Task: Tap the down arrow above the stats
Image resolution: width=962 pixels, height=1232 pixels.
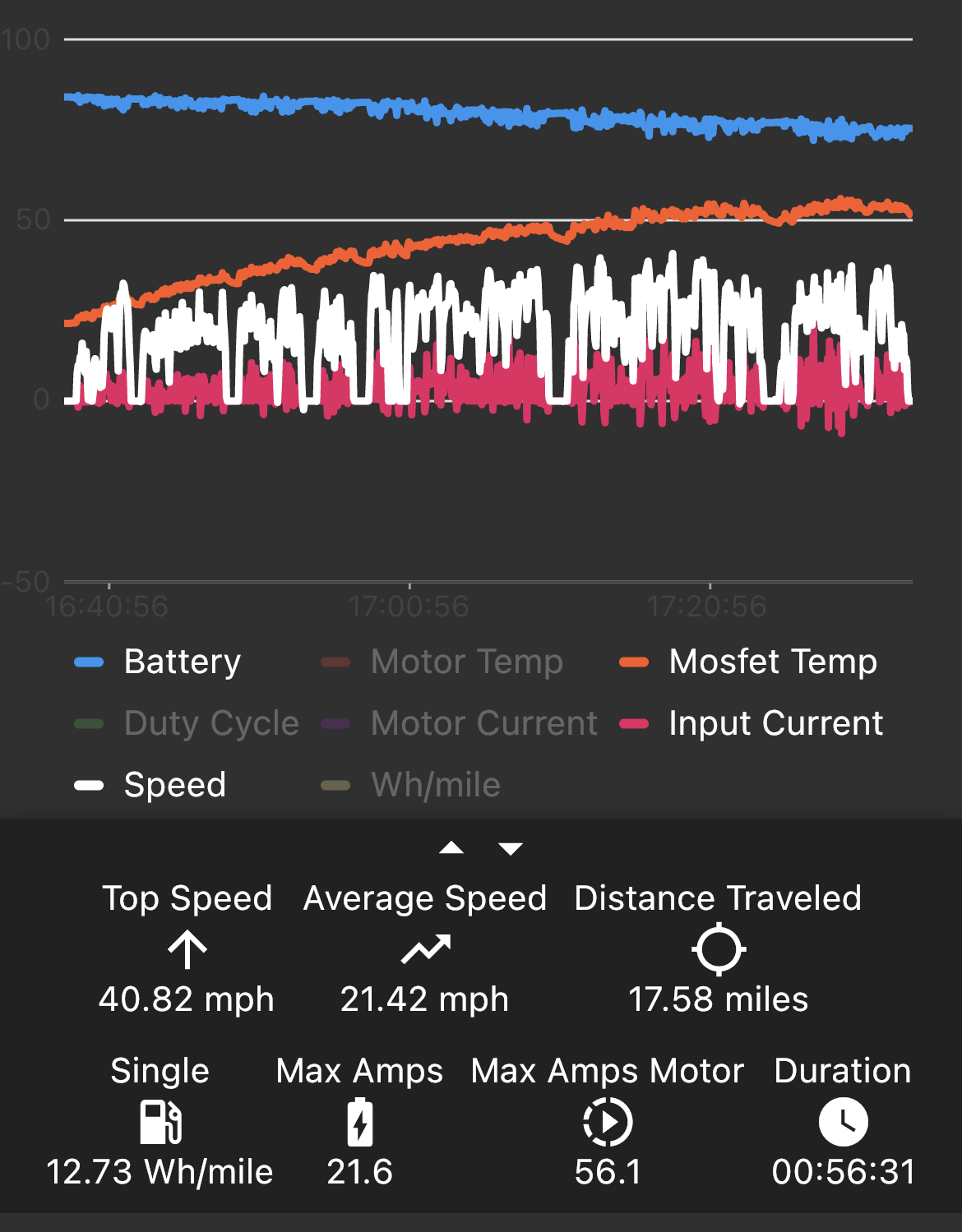Action: 511,848
